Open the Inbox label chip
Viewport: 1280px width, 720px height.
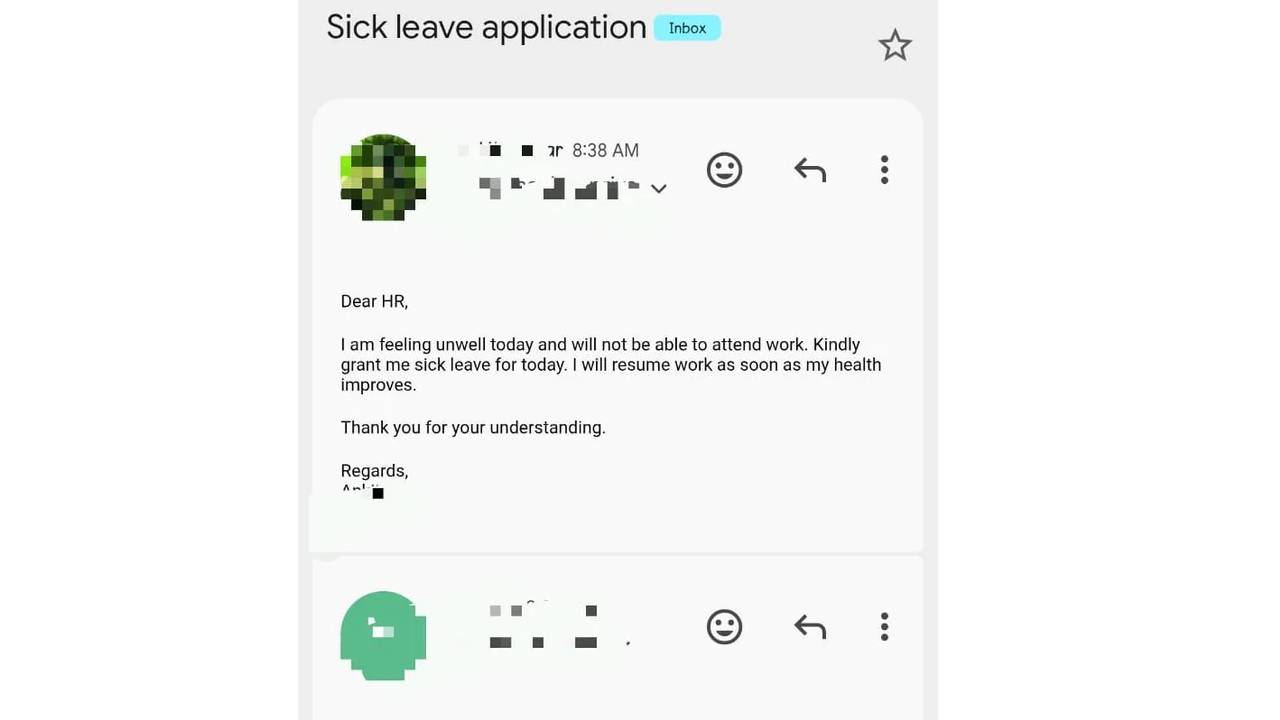687,28
